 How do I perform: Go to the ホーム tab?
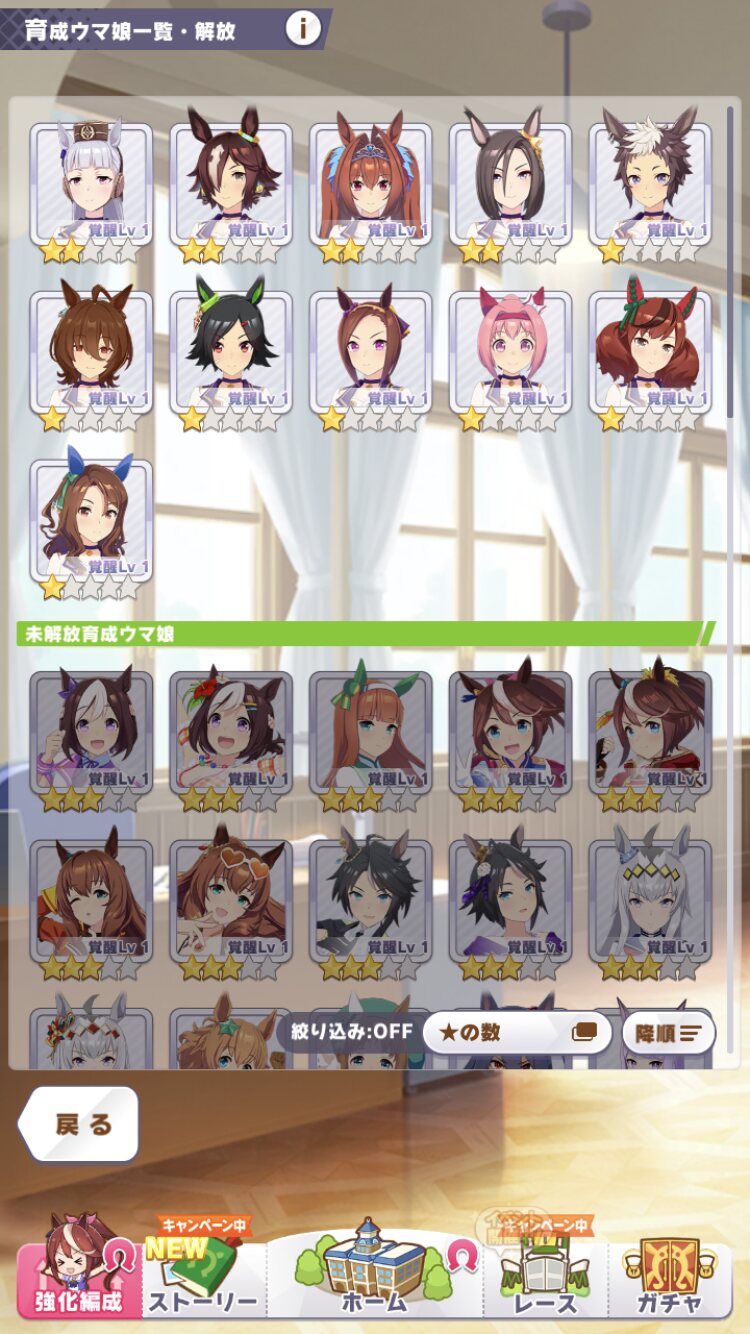pos(375,1274)
